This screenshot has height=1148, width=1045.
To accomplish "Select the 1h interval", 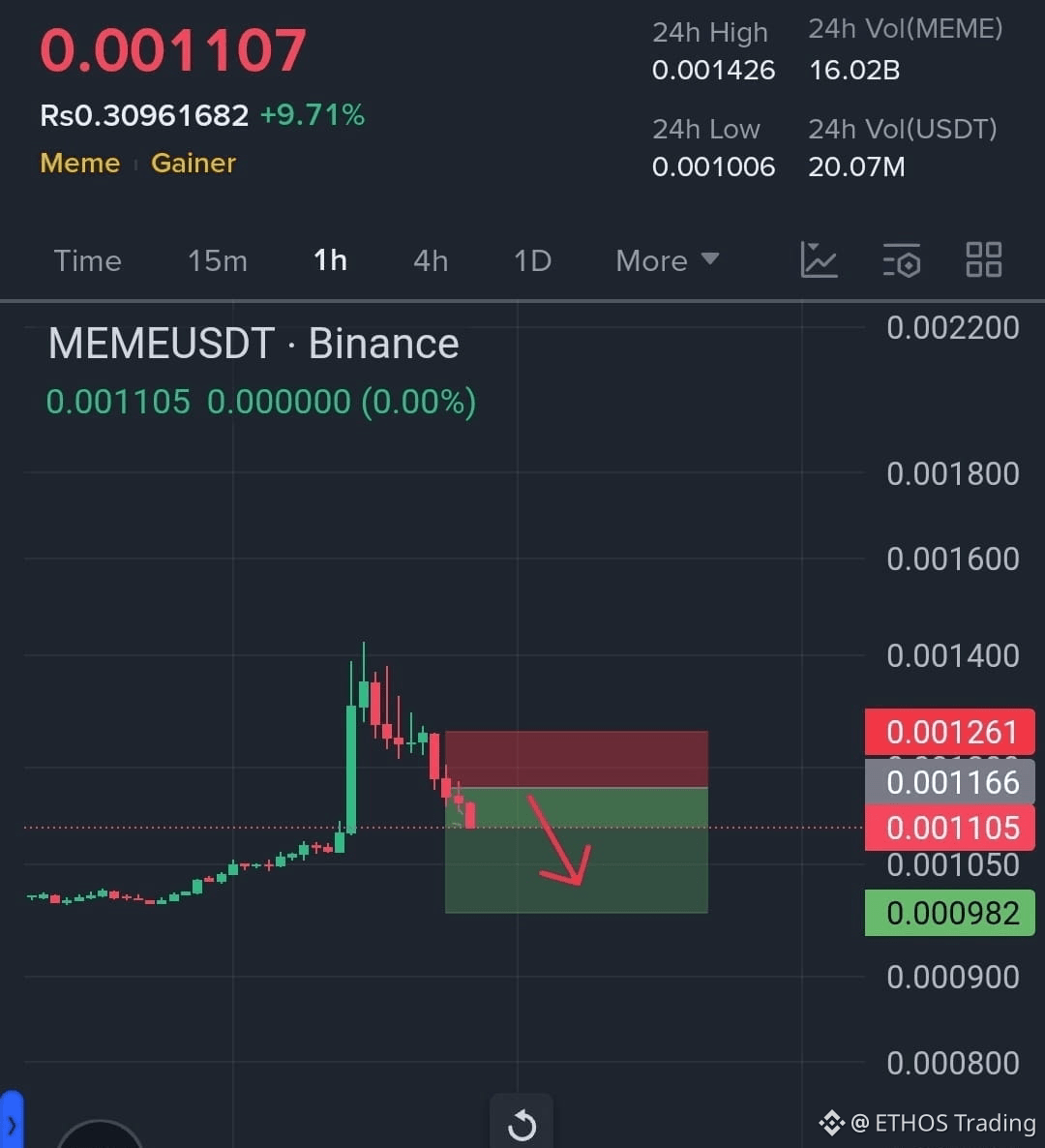I will (330, 260).
